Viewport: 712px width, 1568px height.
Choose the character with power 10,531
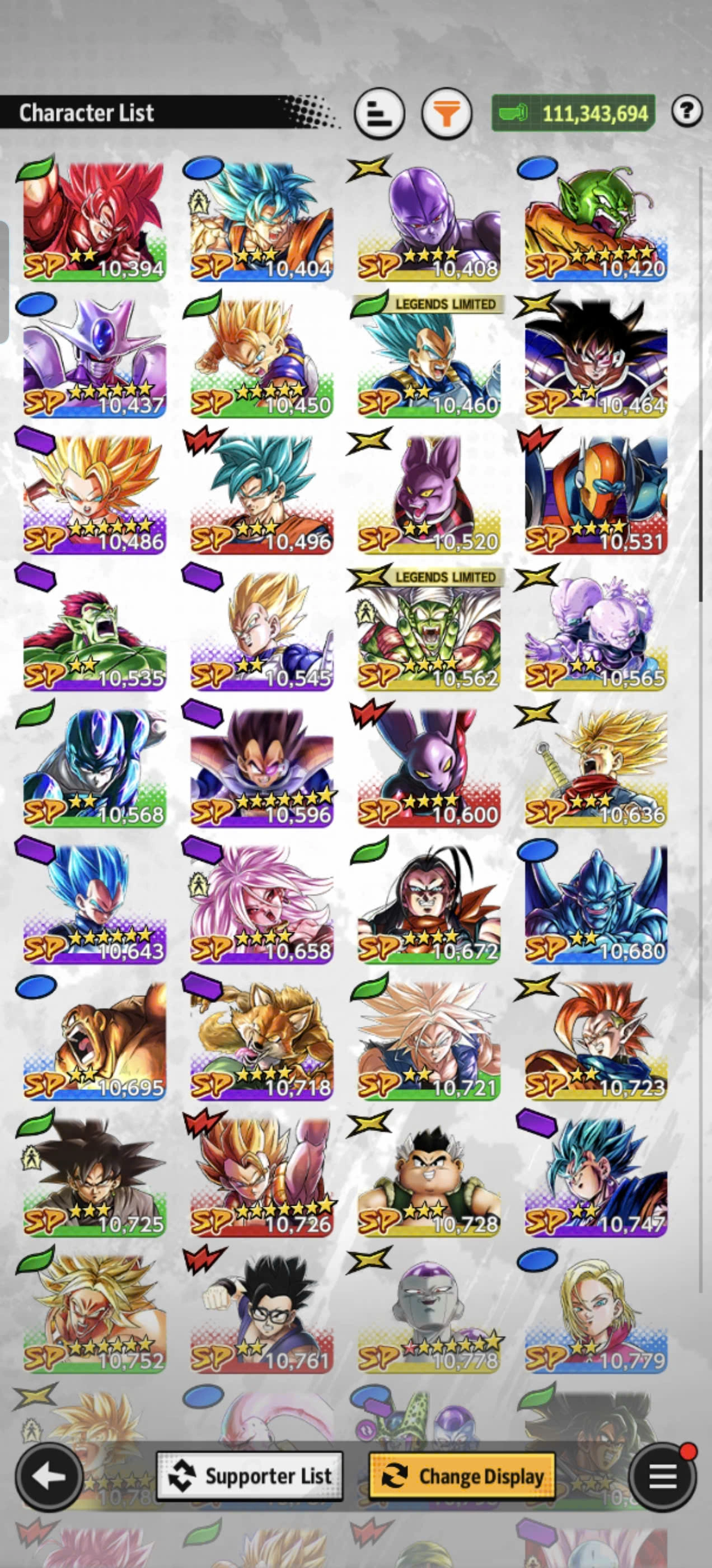(x=596, y=494)
